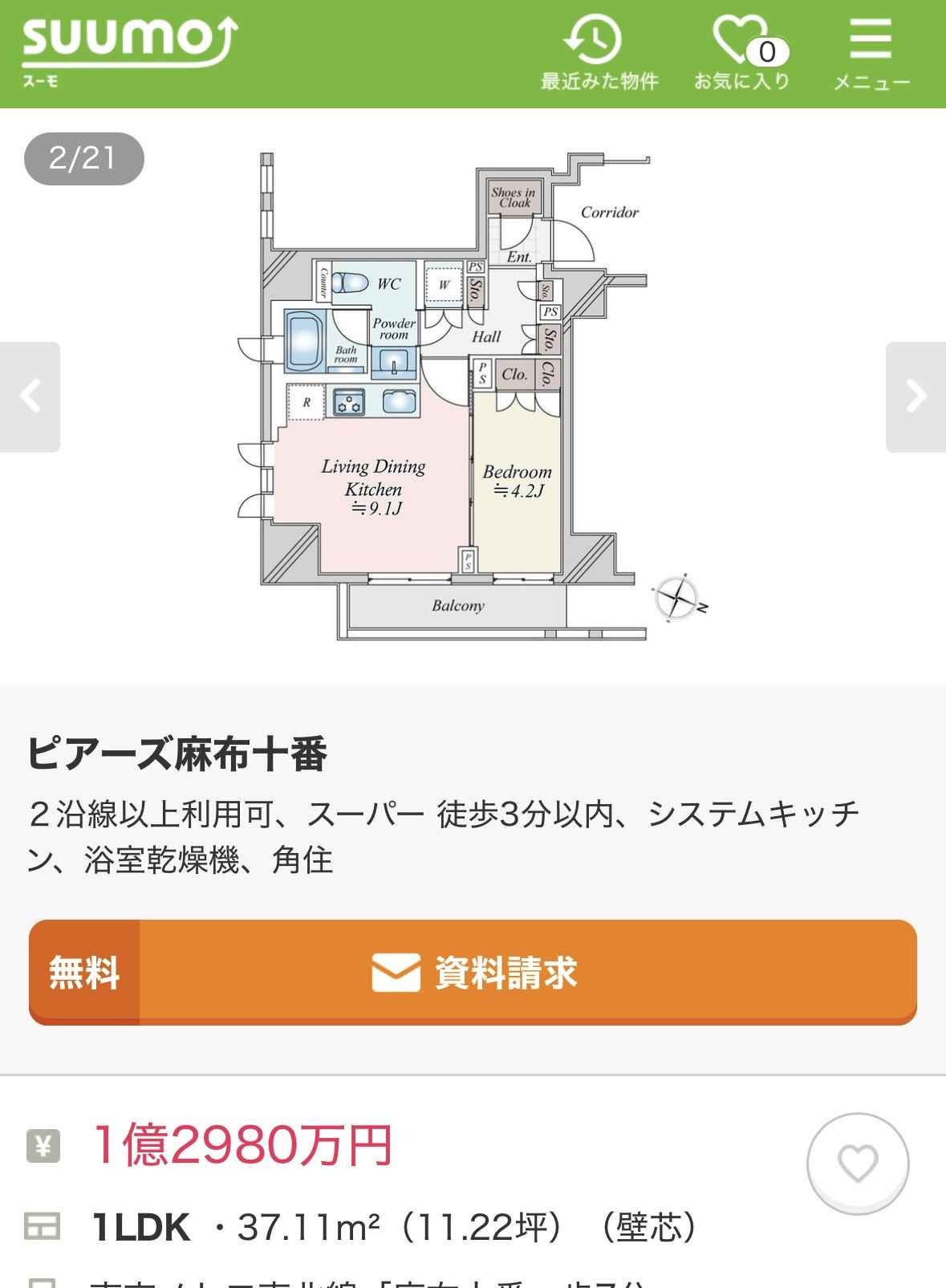Open recently viewed properties (最近みた物件)
The height and width of the screenshot is (1288, 946).
tap(599, 55)
